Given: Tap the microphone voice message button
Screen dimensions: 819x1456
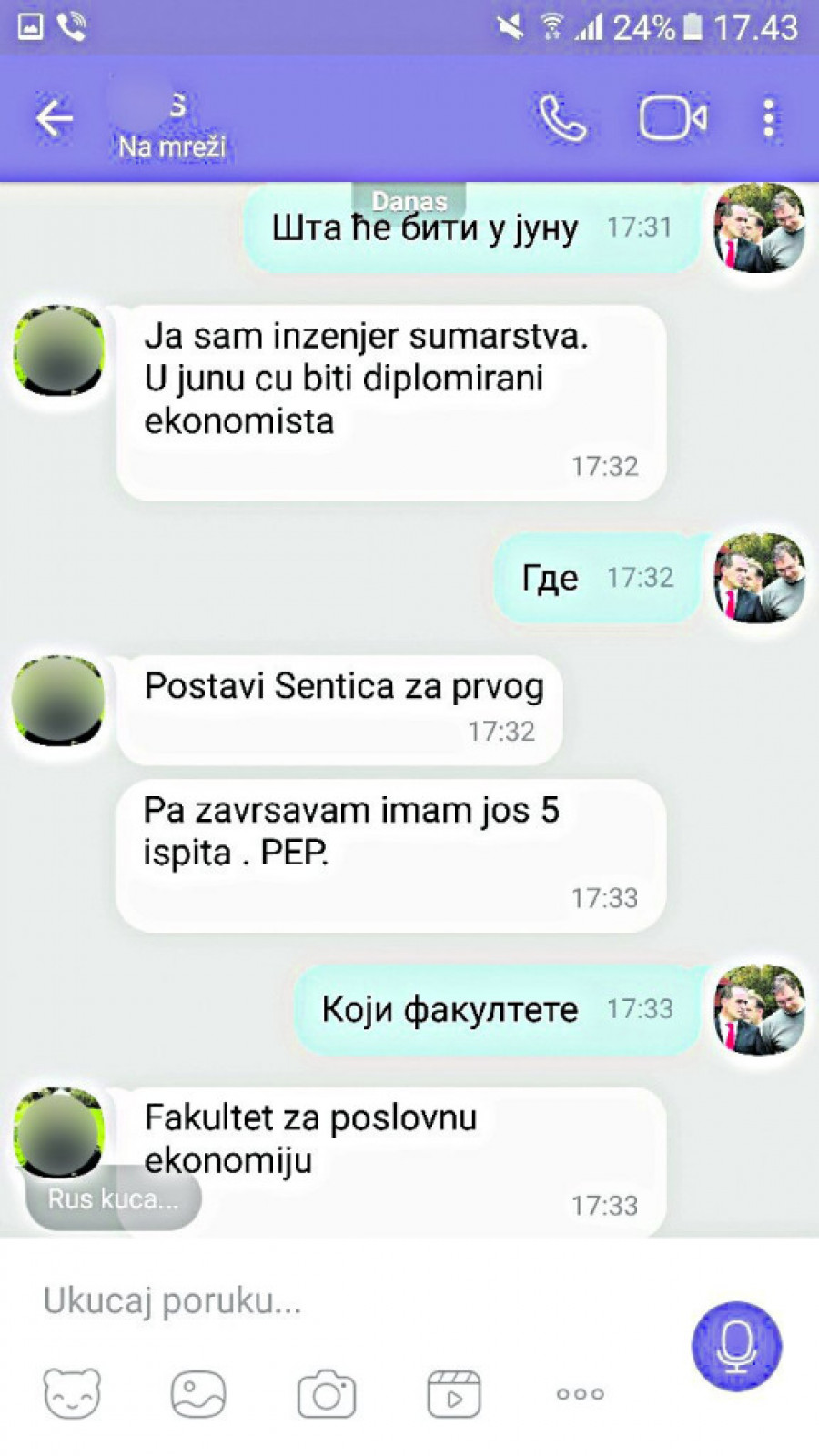Looking at the screenshot, I should pos(736,1346).
